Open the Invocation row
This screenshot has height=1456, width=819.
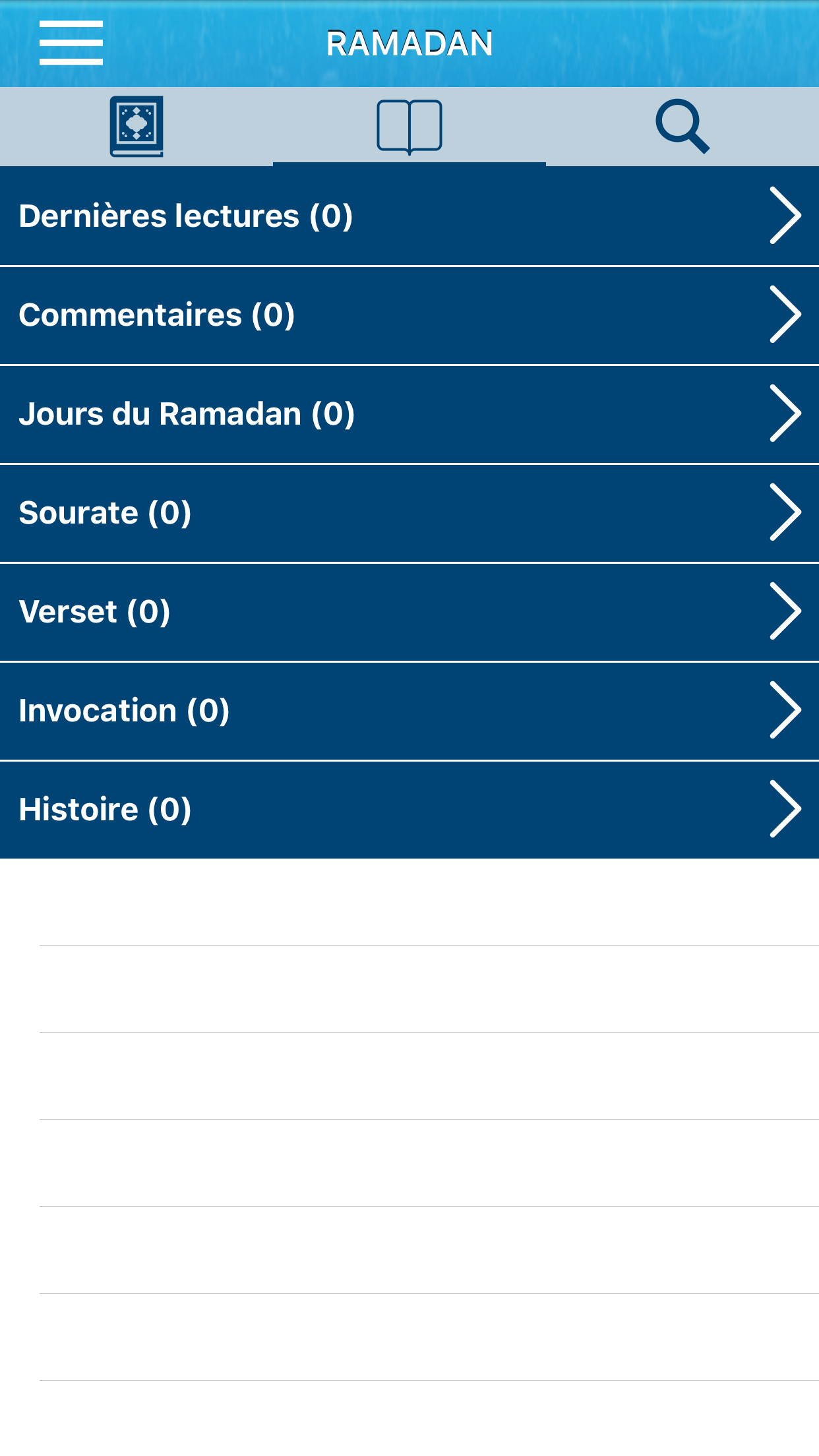click(x=409, y=711)
